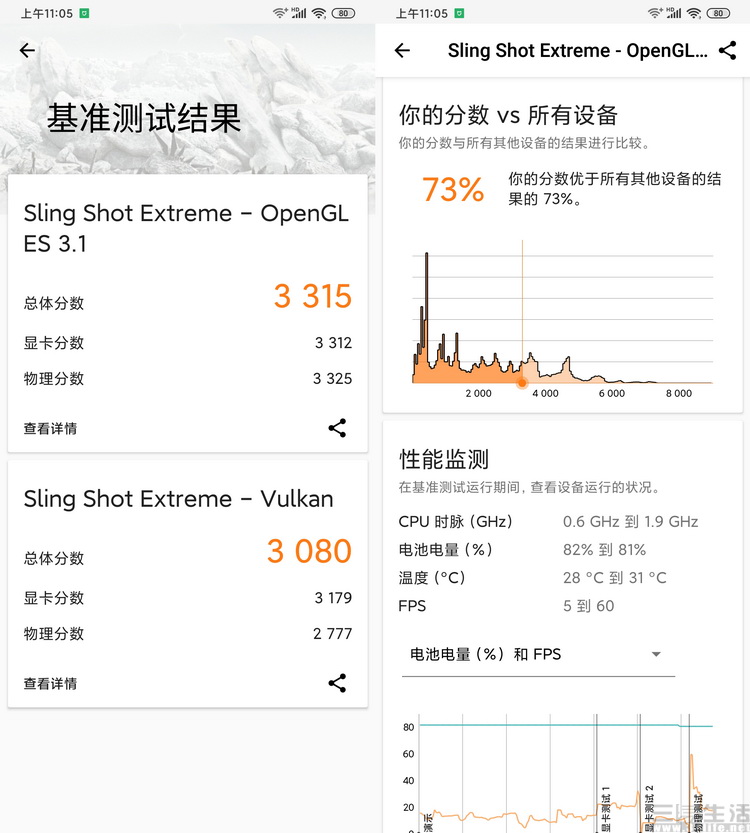Tap the battery indicator on the left screen
The image size is (750, 833).
click(x=341, y=14)
